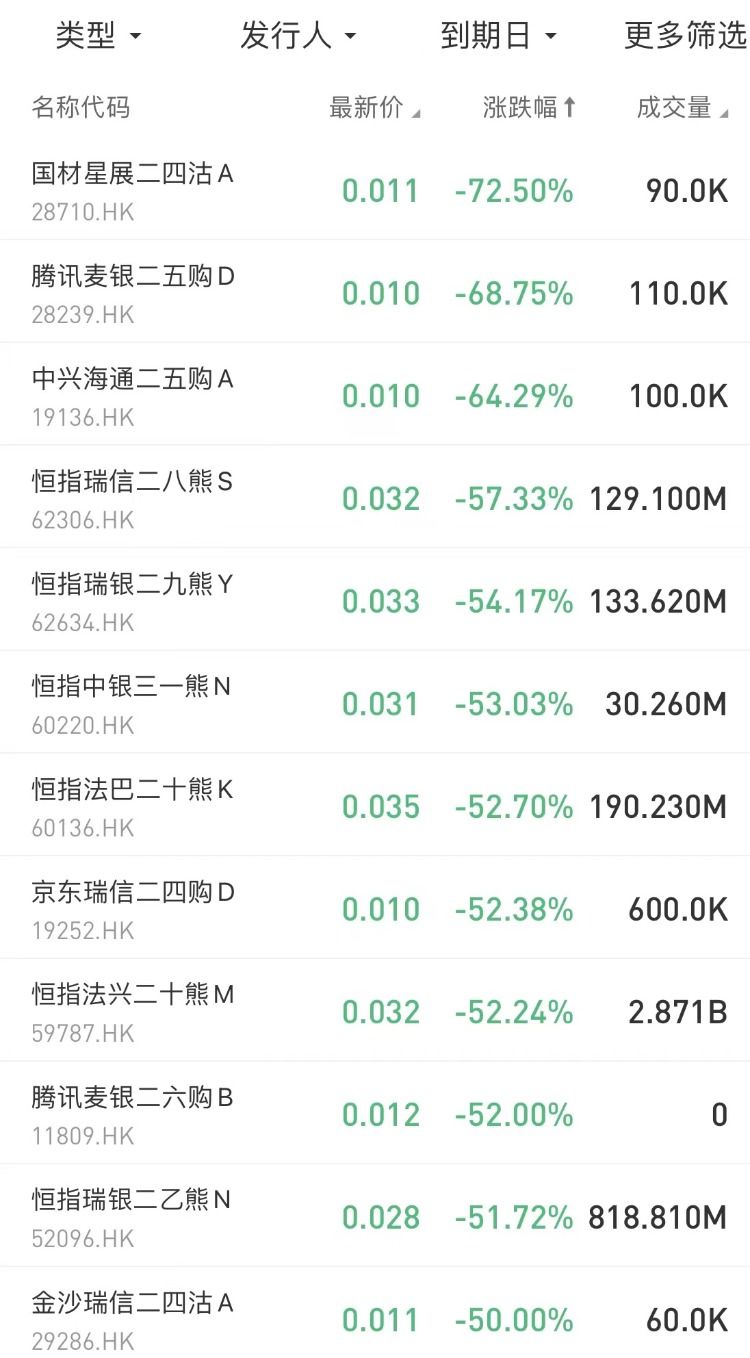This screenshot has height=1358, width=750.
Task: Open 更多筛选 options
Action: point(686,36)
